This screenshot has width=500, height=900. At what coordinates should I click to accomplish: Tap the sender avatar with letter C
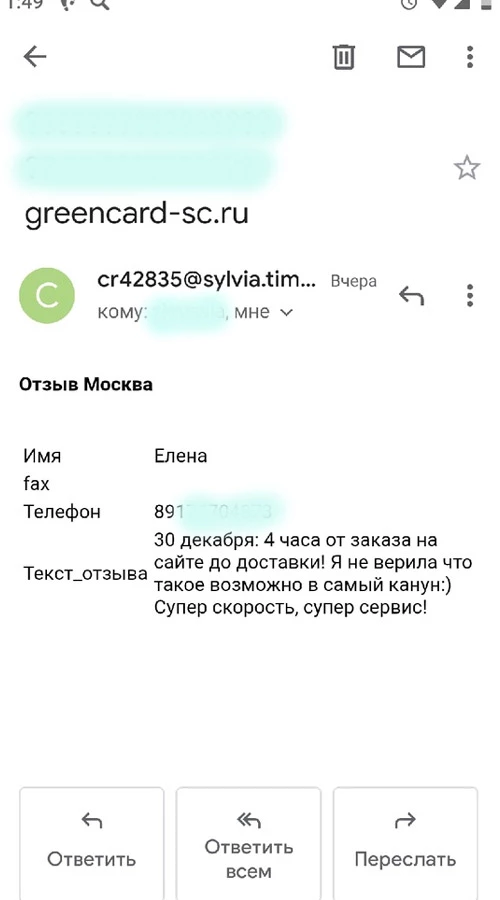pyautogui.click(x=46, y=296)
